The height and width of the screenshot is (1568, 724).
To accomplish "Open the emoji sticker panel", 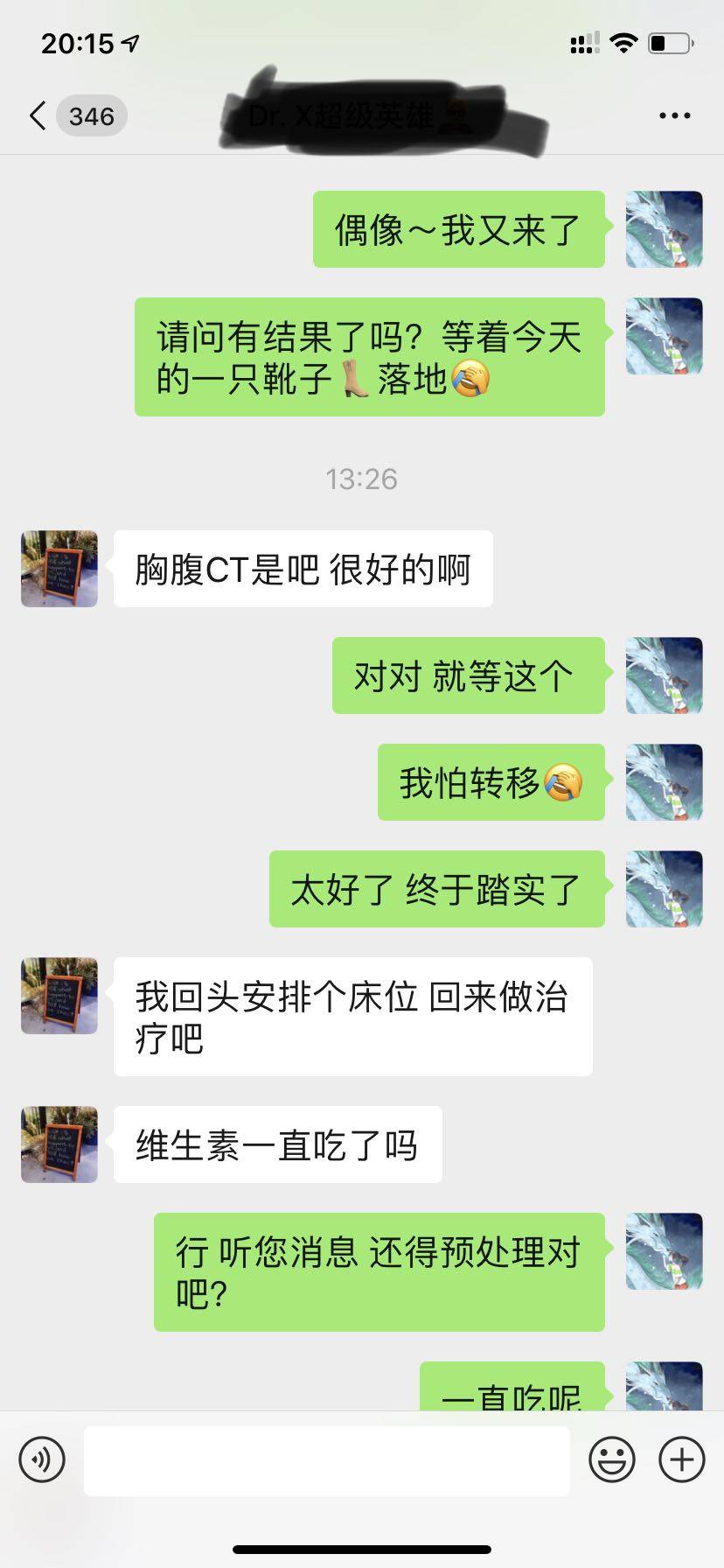I will pos(611,1459).
